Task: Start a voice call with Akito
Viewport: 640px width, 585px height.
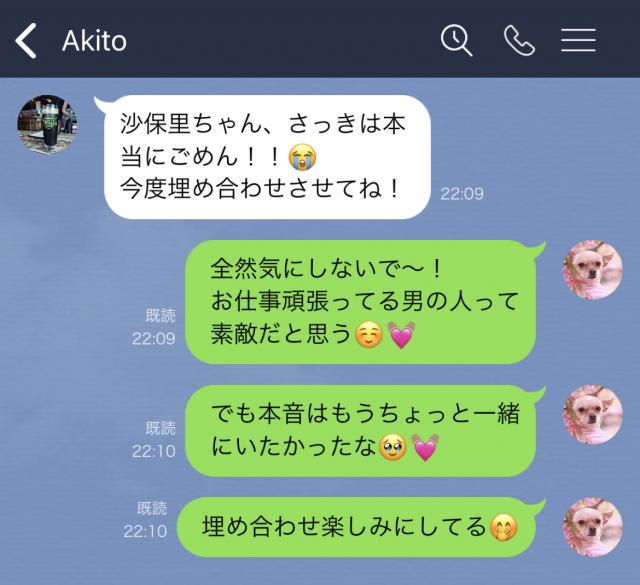Action: [x=519, y=40]
